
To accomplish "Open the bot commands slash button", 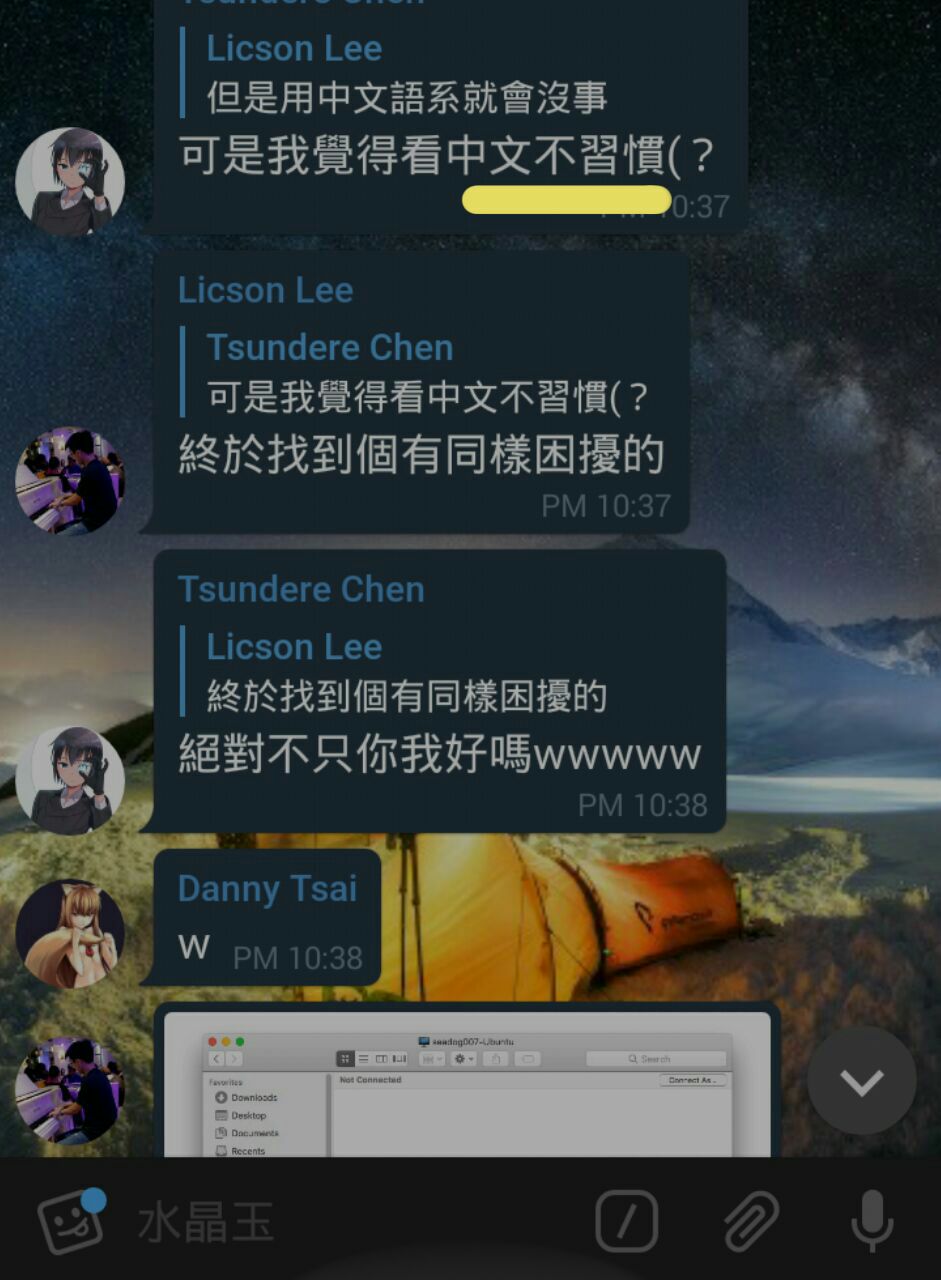I will point(626,1221).
